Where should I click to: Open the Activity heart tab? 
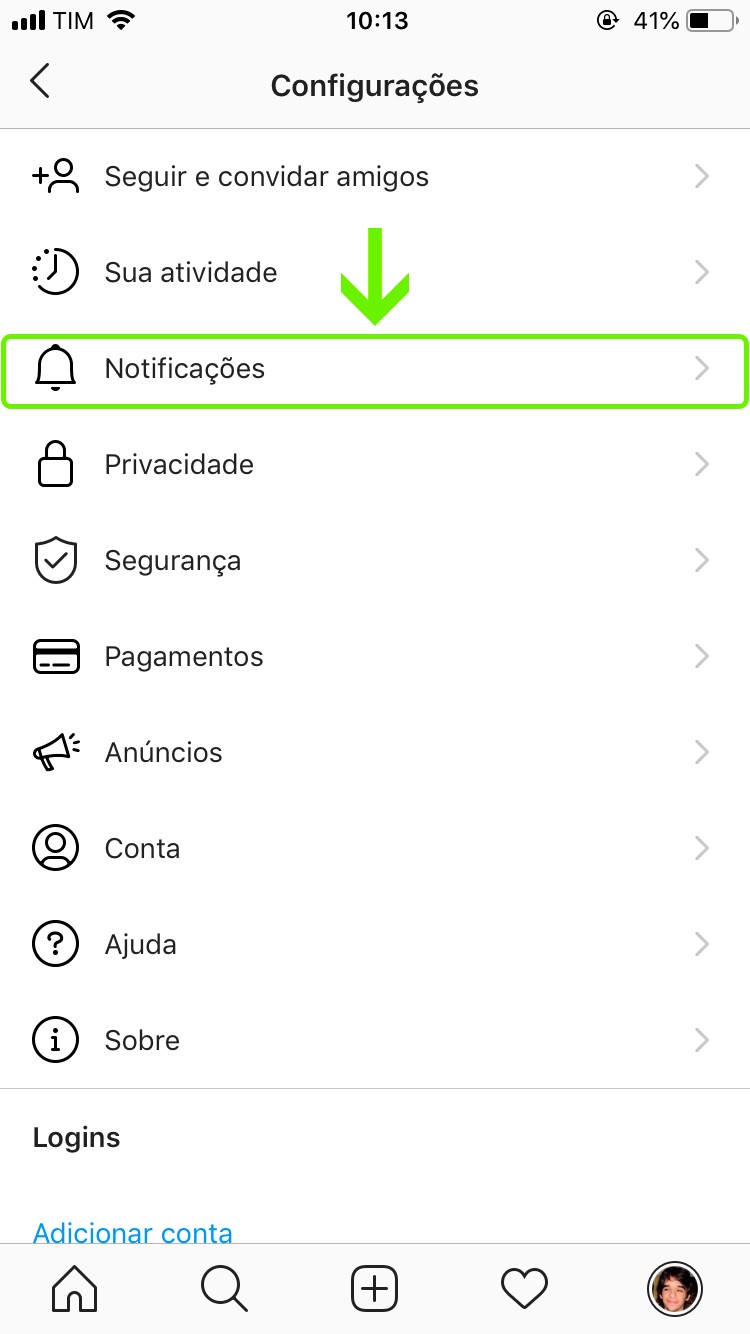(524, 1288)
